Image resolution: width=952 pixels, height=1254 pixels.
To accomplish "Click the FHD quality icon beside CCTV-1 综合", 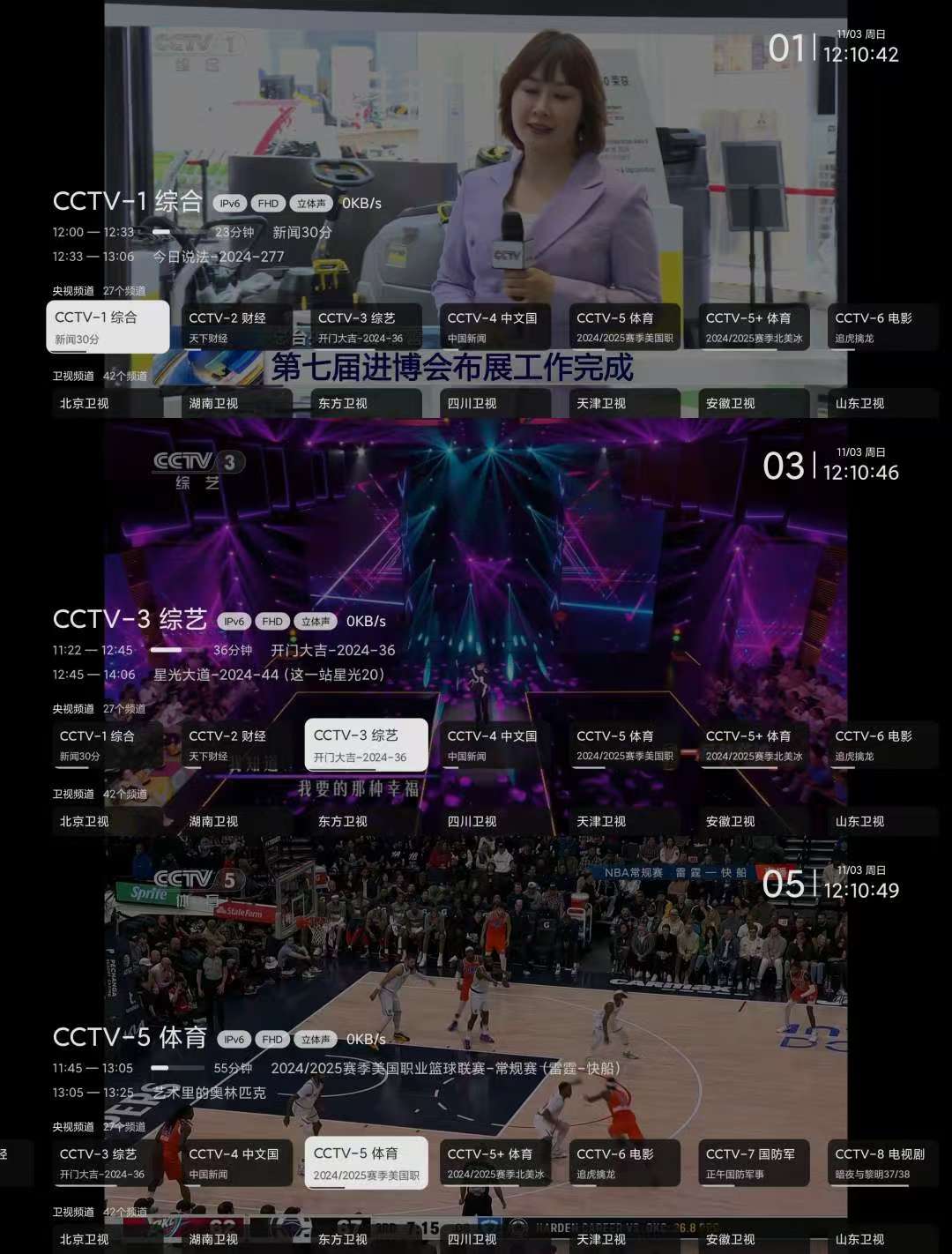I will pos(268,203).
